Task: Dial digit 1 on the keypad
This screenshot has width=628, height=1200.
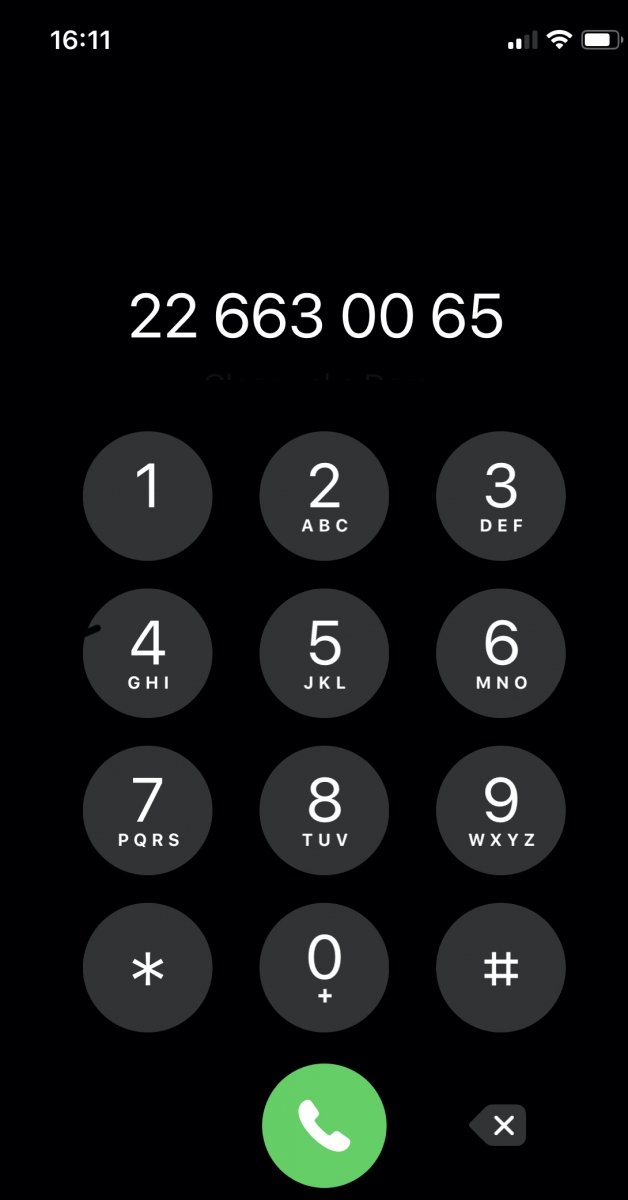Action: coord(148,496)
